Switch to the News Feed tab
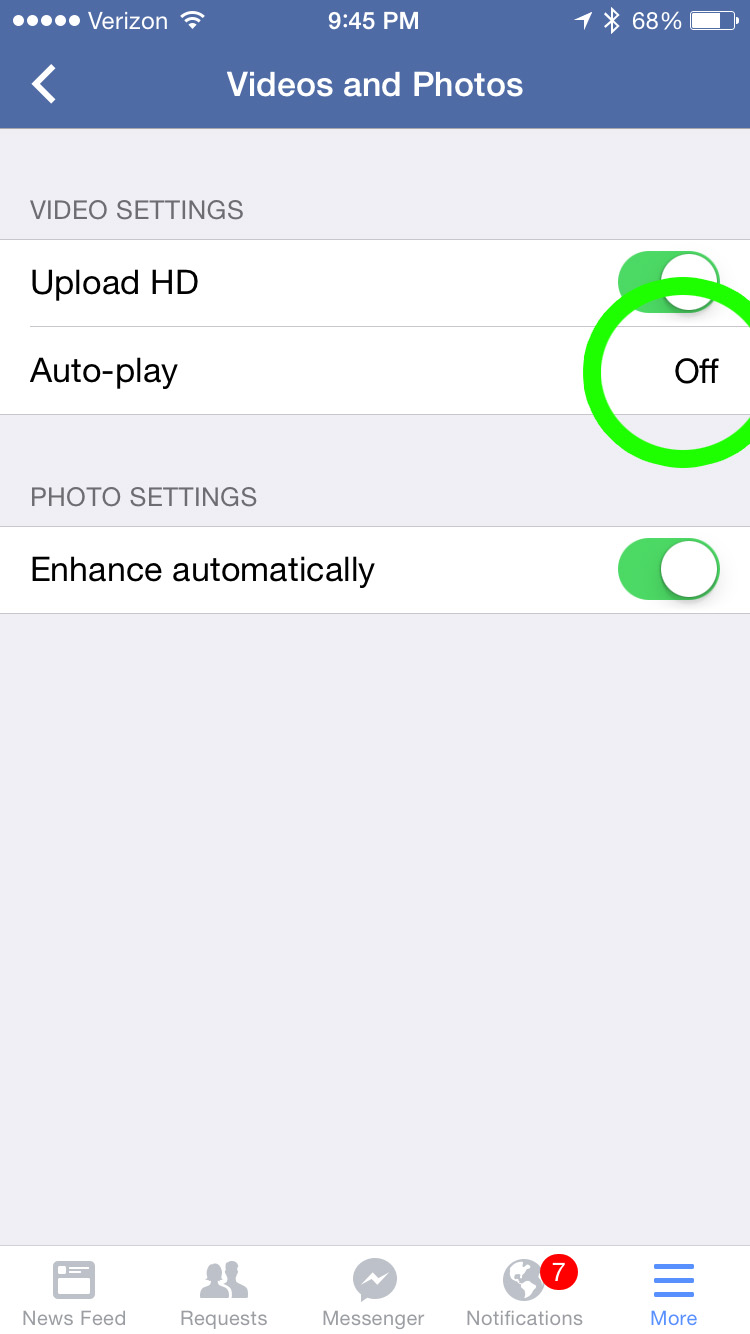The width and height of the screenshot is (750, 1334). click(74, 1292)
